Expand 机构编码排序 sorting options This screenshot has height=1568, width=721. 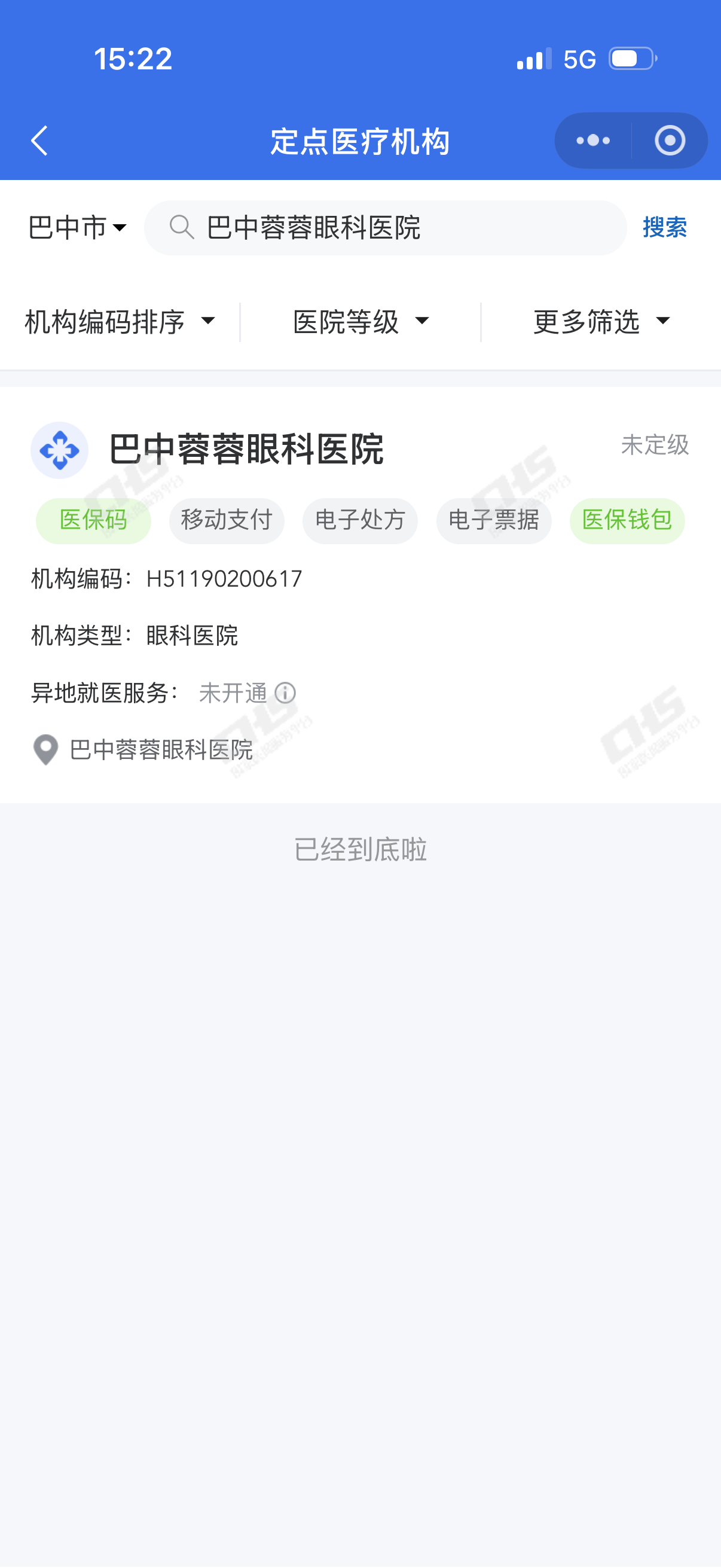pos(120,321)
